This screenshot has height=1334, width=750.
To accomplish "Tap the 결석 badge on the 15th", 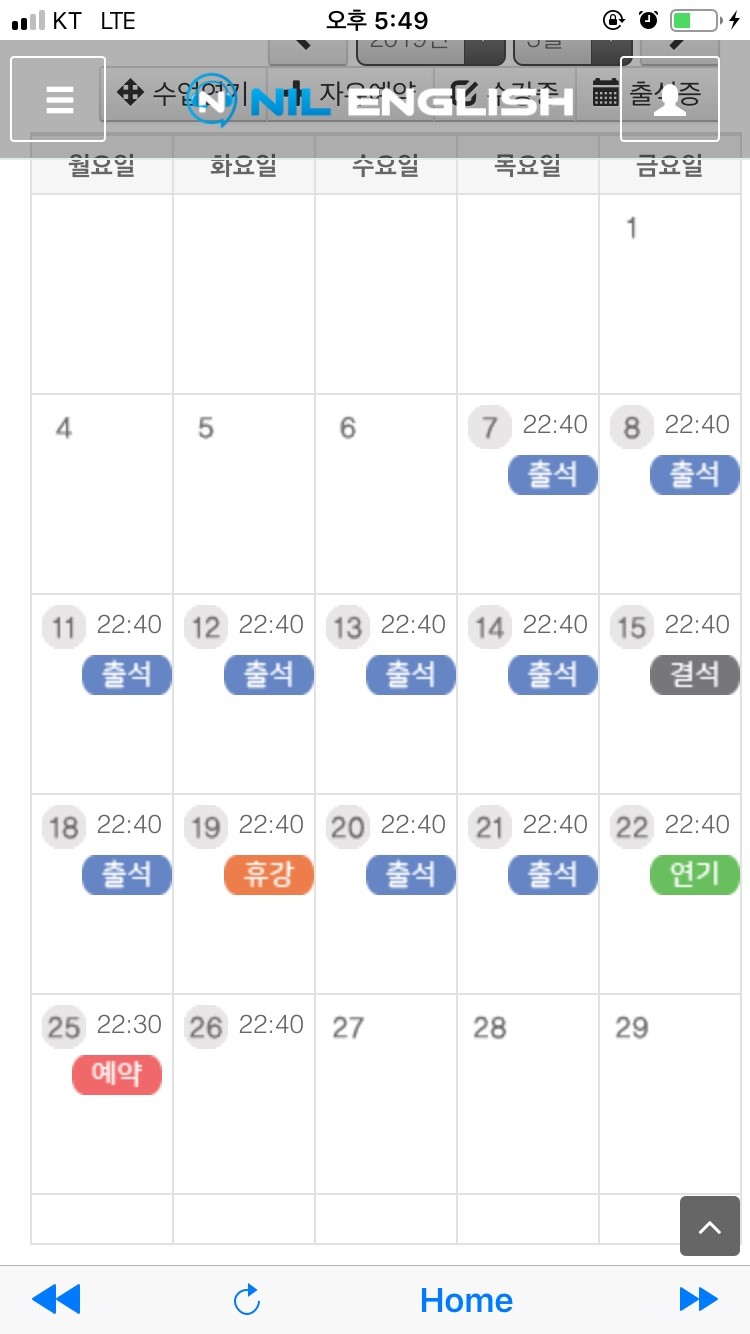I will pos(695,675).
